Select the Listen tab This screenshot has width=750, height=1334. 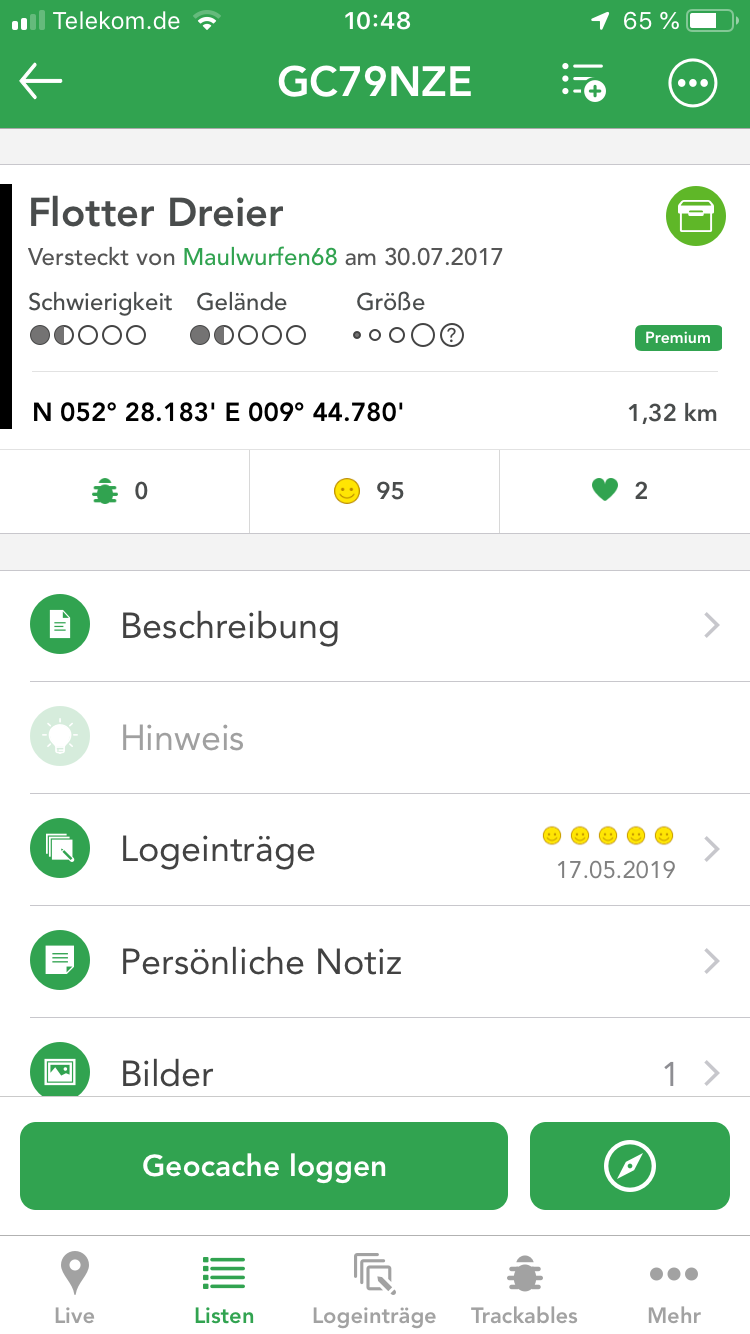click(x=224, y=1288)
